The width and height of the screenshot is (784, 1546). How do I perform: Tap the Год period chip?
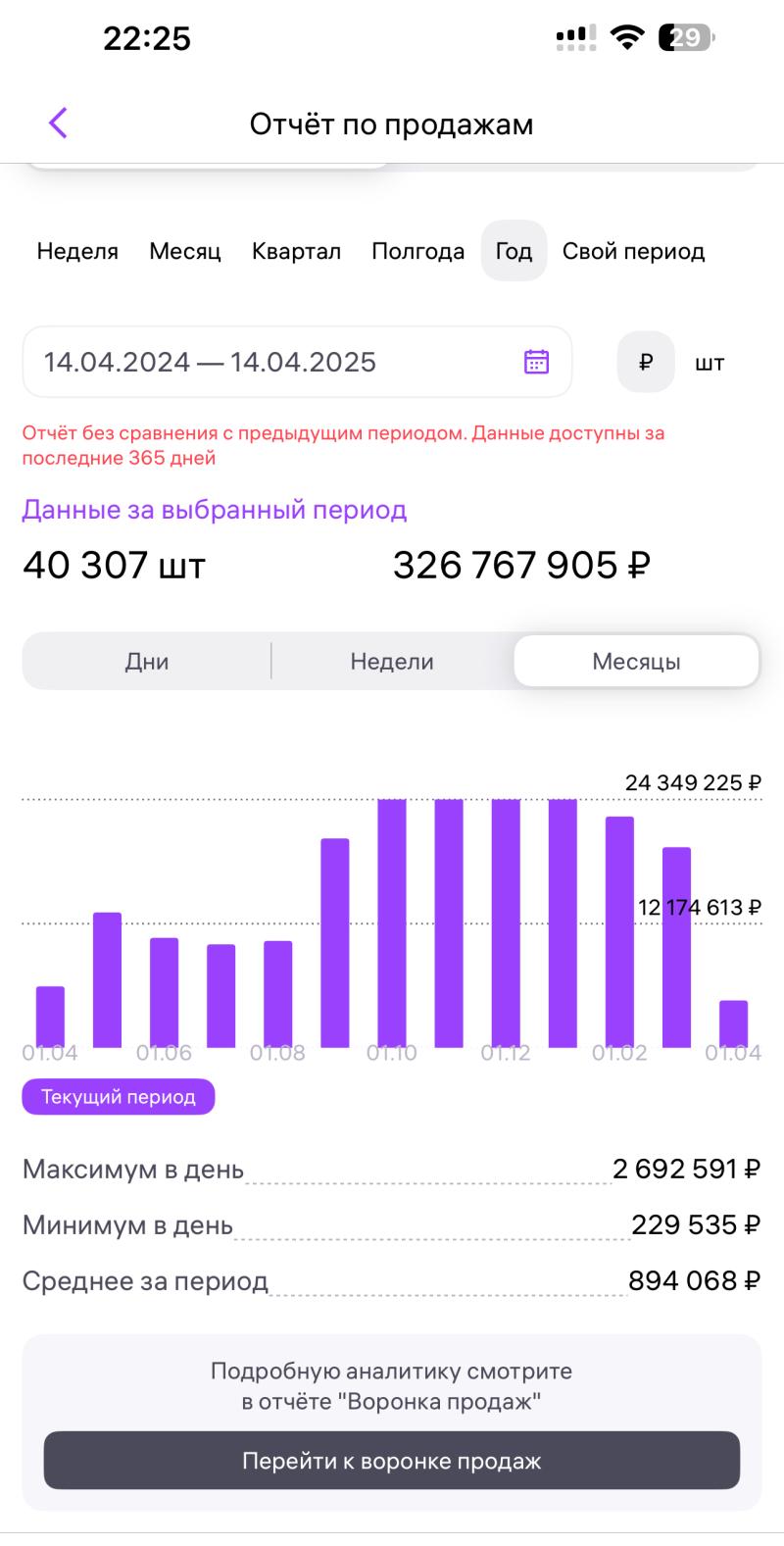pos(514,251)
